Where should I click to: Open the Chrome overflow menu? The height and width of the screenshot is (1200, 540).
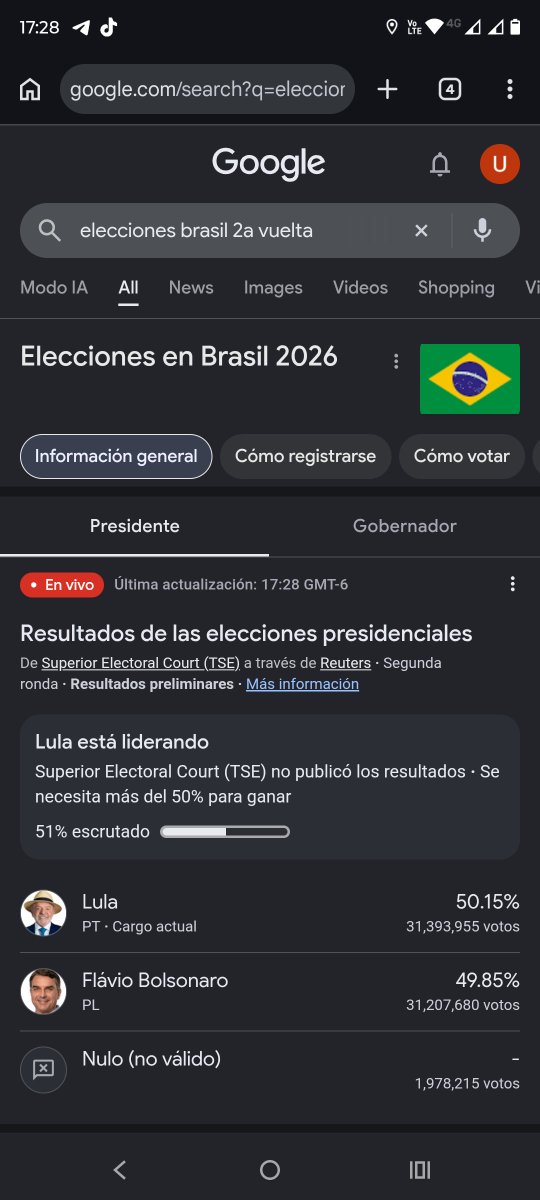510,90
